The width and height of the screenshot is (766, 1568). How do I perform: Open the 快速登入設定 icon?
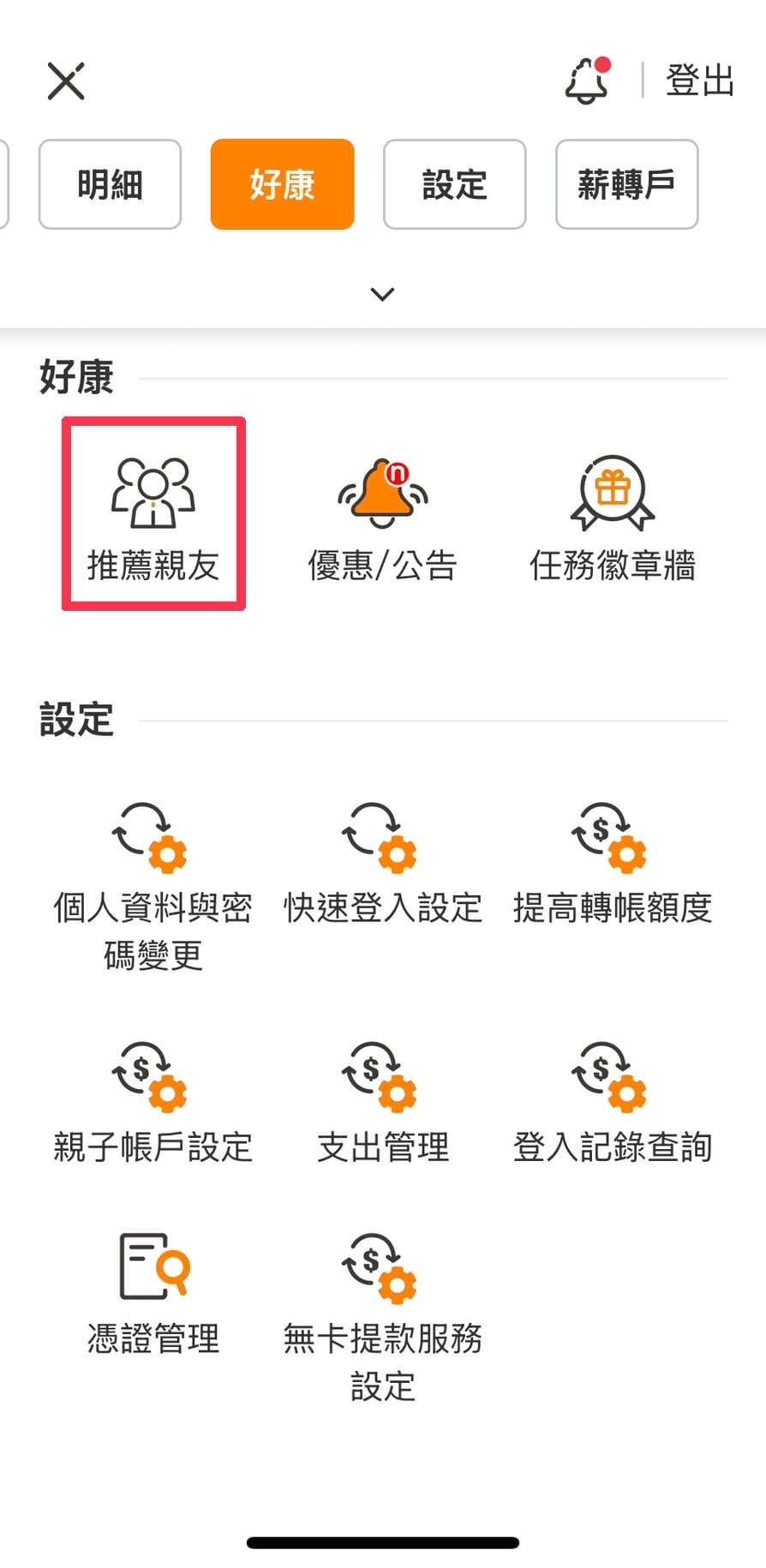pyautogui.click(x=382, y=844)
